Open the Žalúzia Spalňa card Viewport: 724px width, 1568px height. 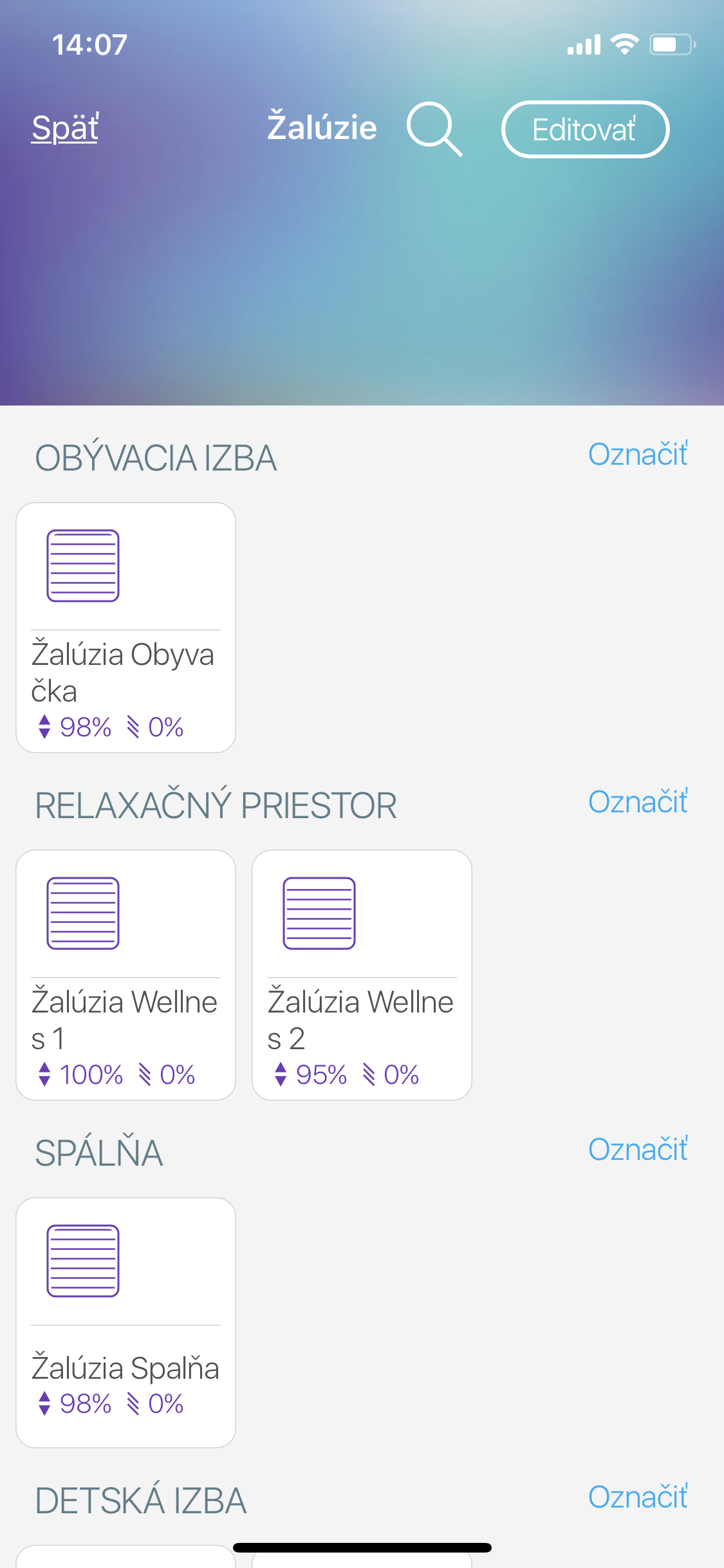[x=126, y=1323]
